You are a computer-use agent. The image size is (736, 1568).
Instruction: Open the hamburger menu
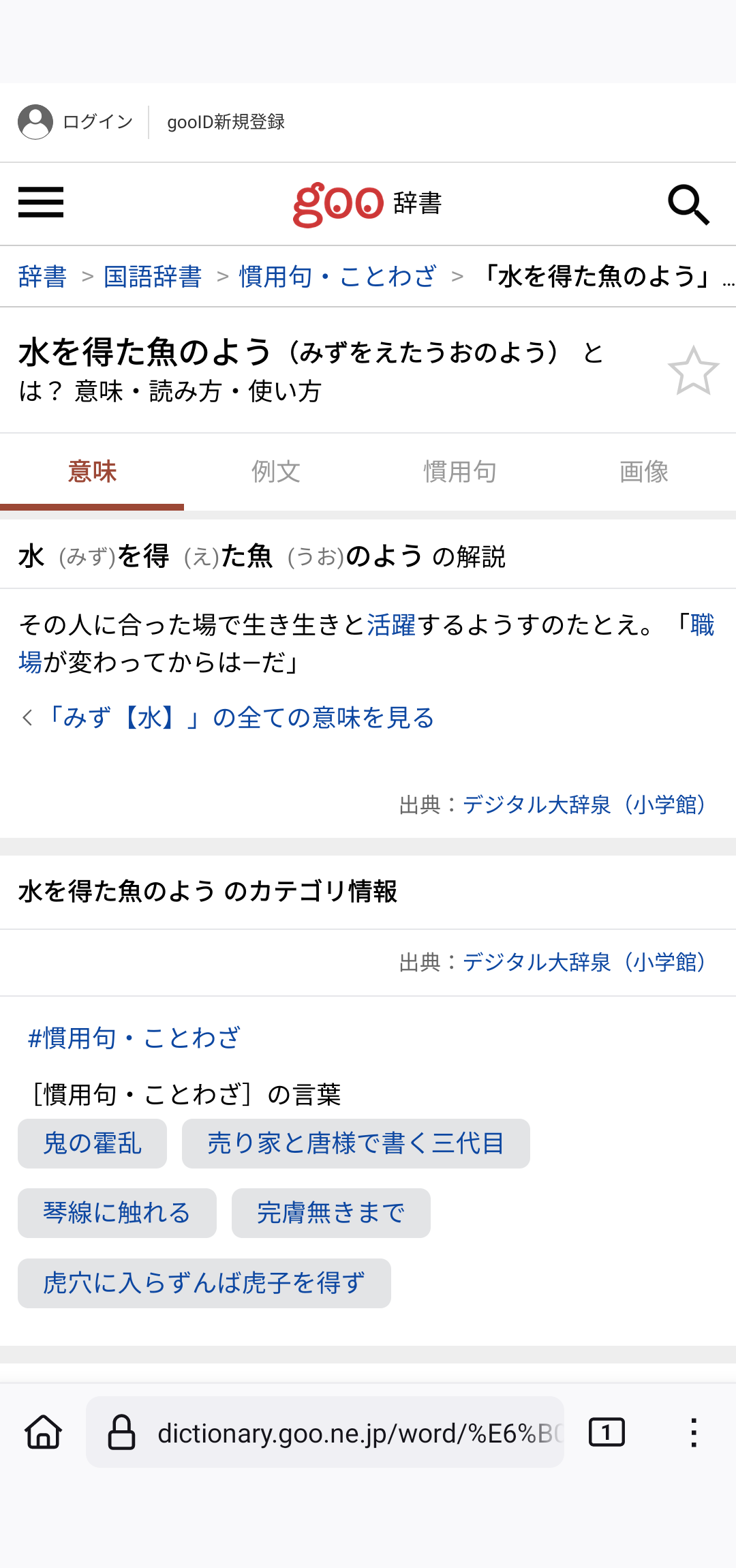pos(41,202)
